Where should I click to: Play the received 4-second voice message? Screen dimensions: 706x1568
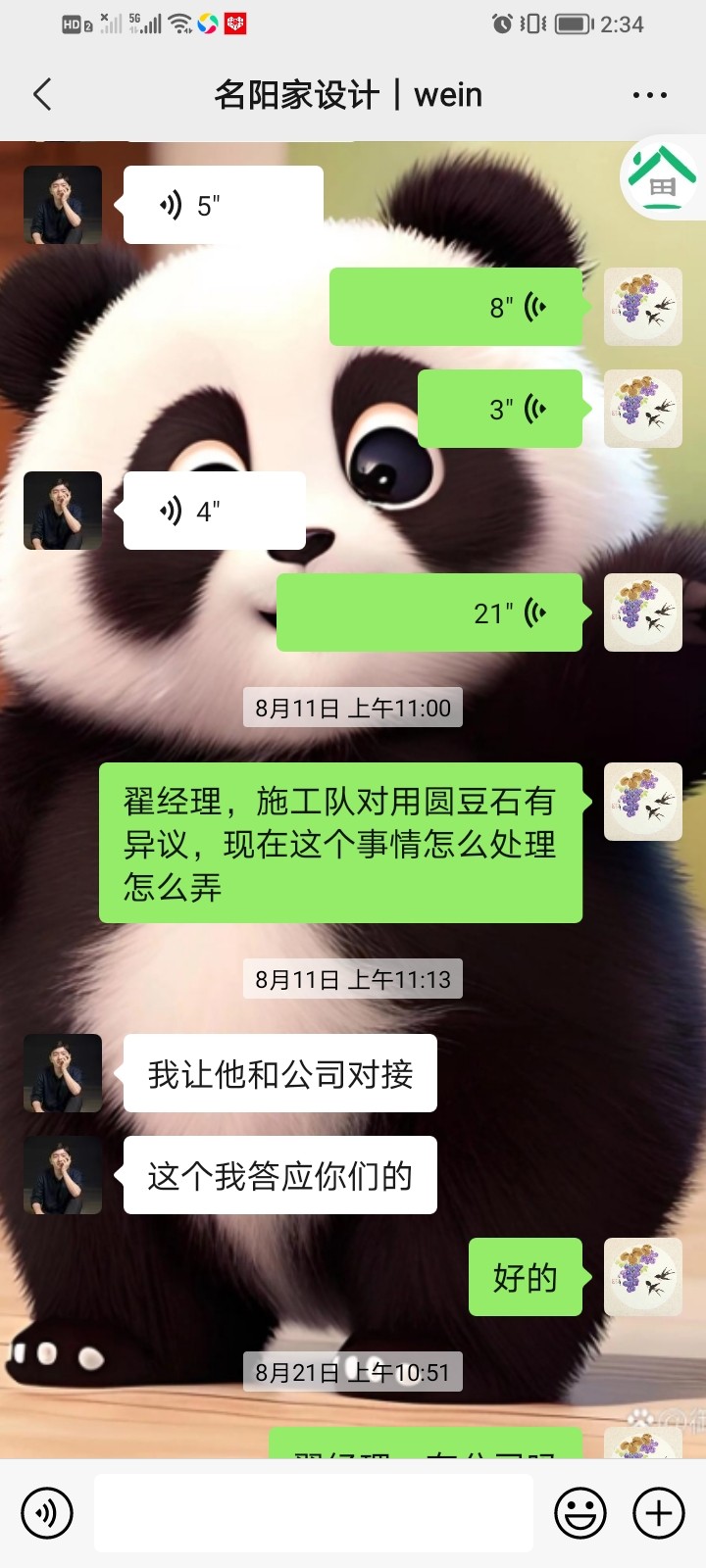pyautogui.click(x=214, y=511)
